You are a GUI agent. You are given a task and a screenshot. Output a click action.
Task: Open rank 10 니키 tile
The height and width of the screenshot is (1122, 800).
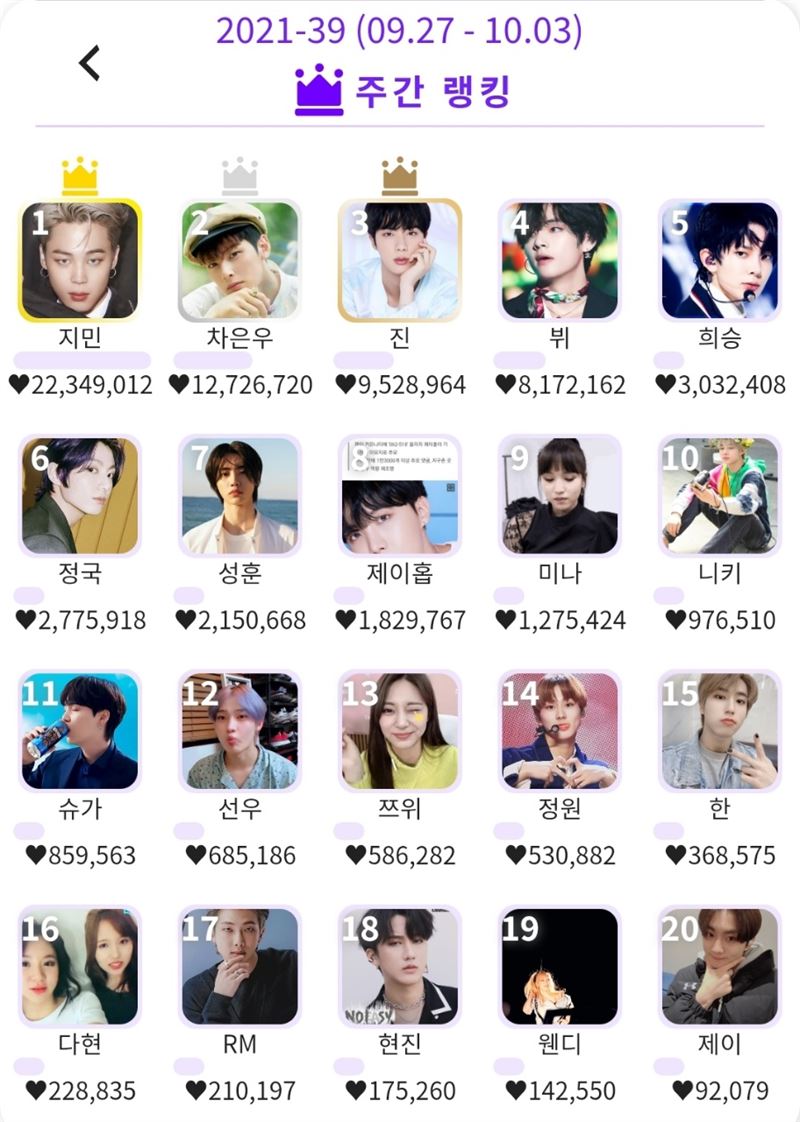(720, 496)
